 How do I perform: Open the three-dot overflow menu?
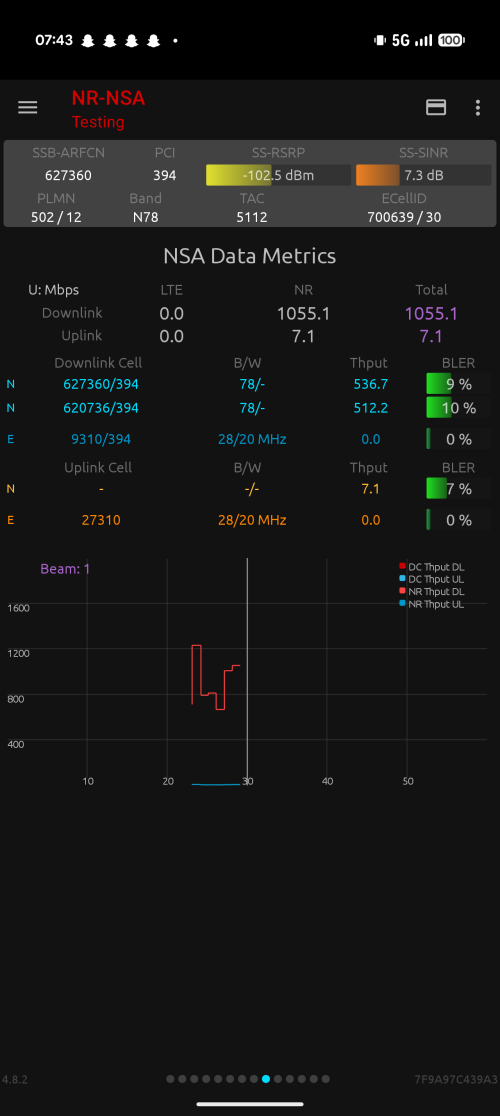pos(478,107)
